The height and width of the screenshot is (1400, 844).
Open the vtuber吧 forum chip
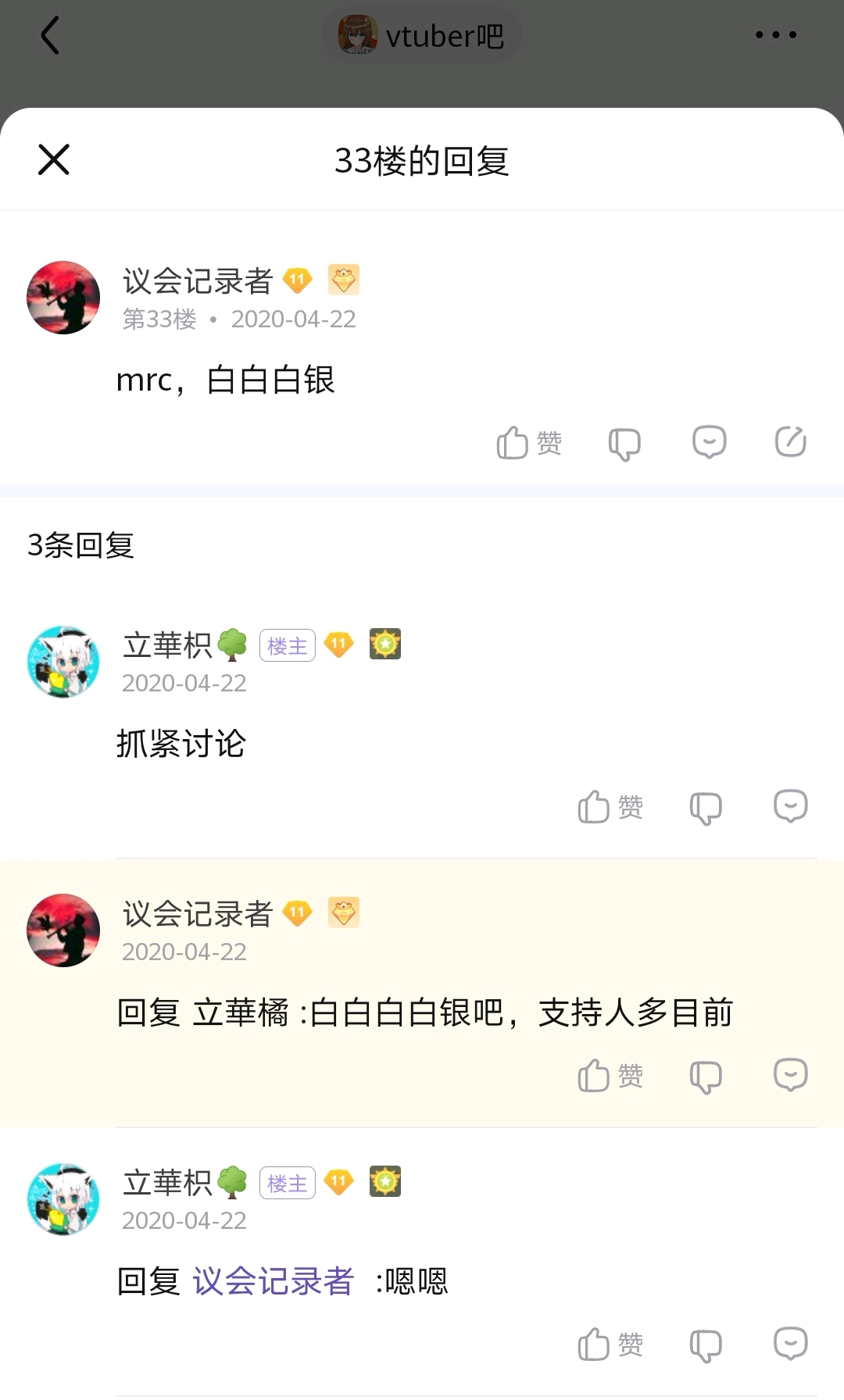point(422,36)
